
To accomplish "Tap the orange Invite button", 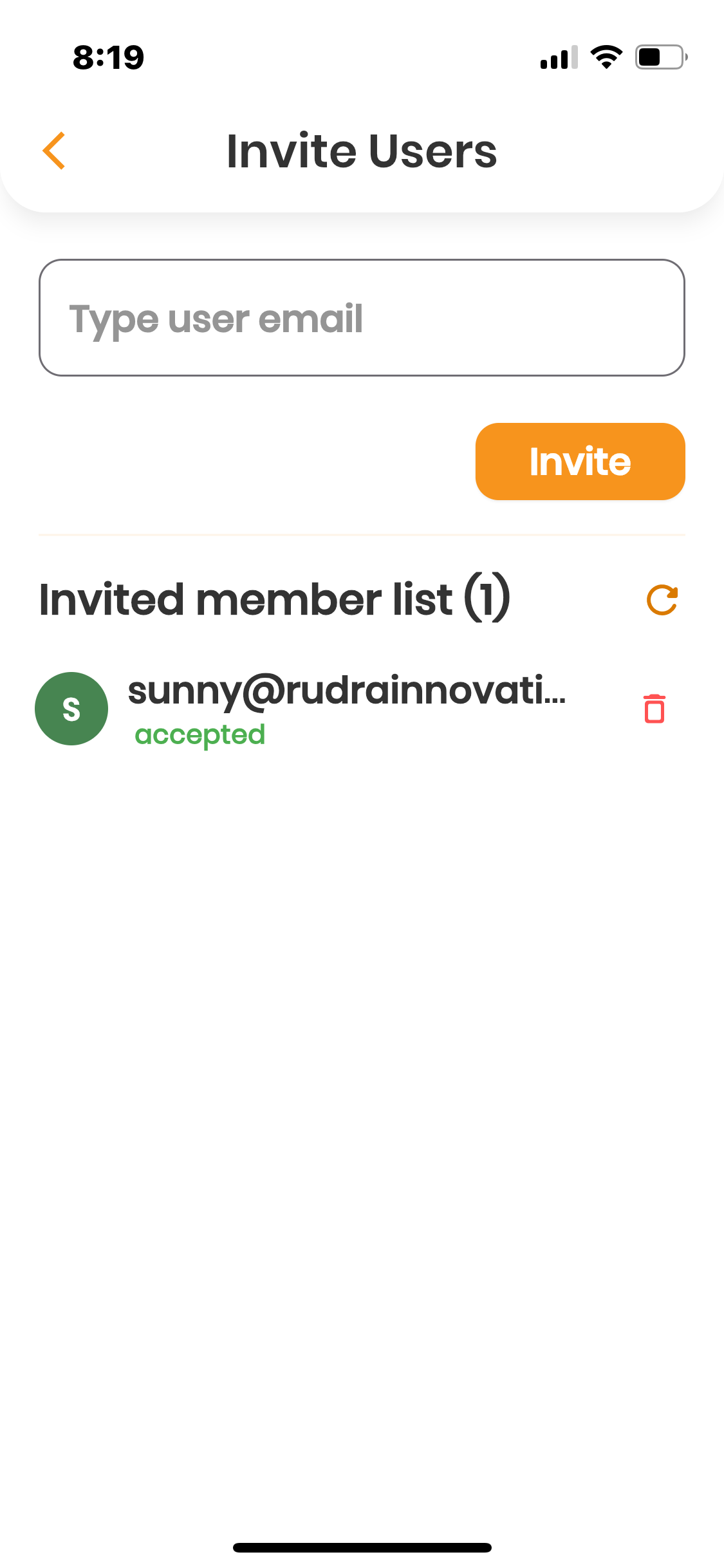I will (580, 462).
